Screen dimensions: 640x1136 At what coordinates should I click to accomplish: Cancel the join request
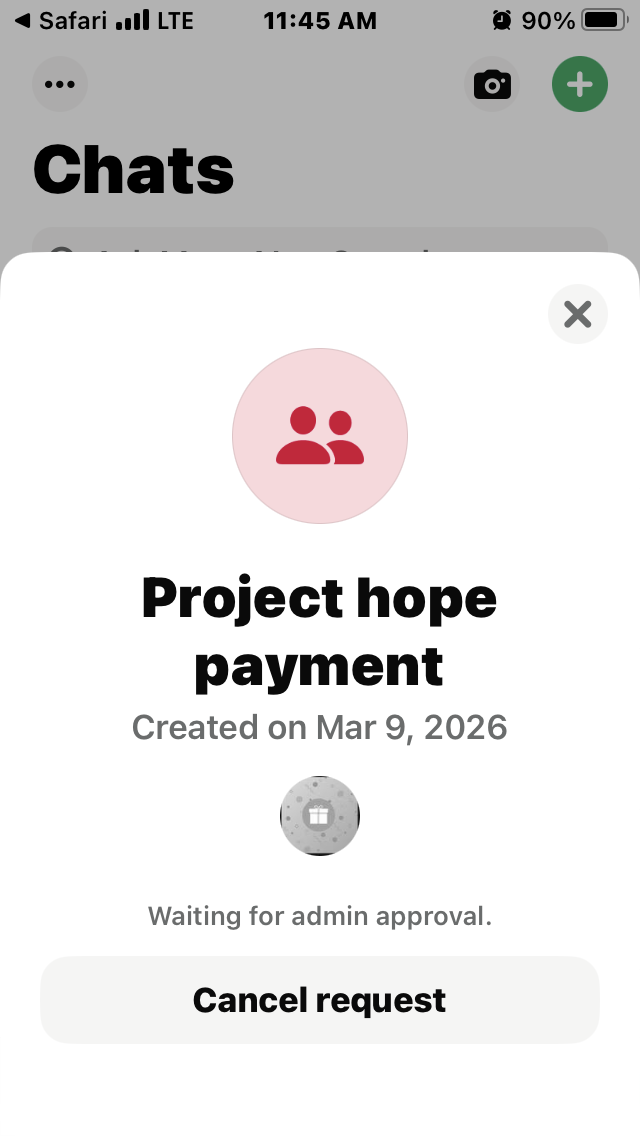click(319, 1000)
